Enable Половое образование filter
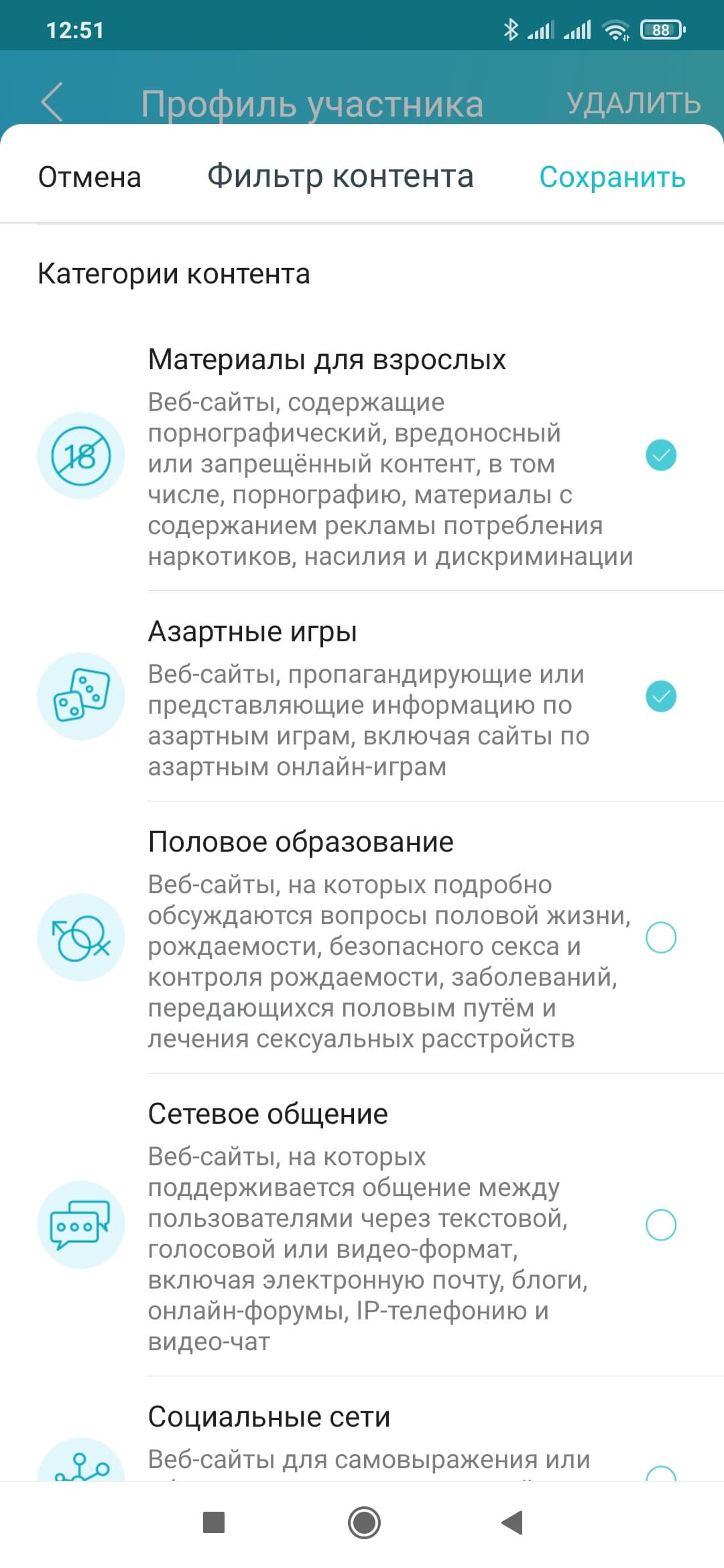Viewport: 724px width, 1568px height. tap(660, 937)
